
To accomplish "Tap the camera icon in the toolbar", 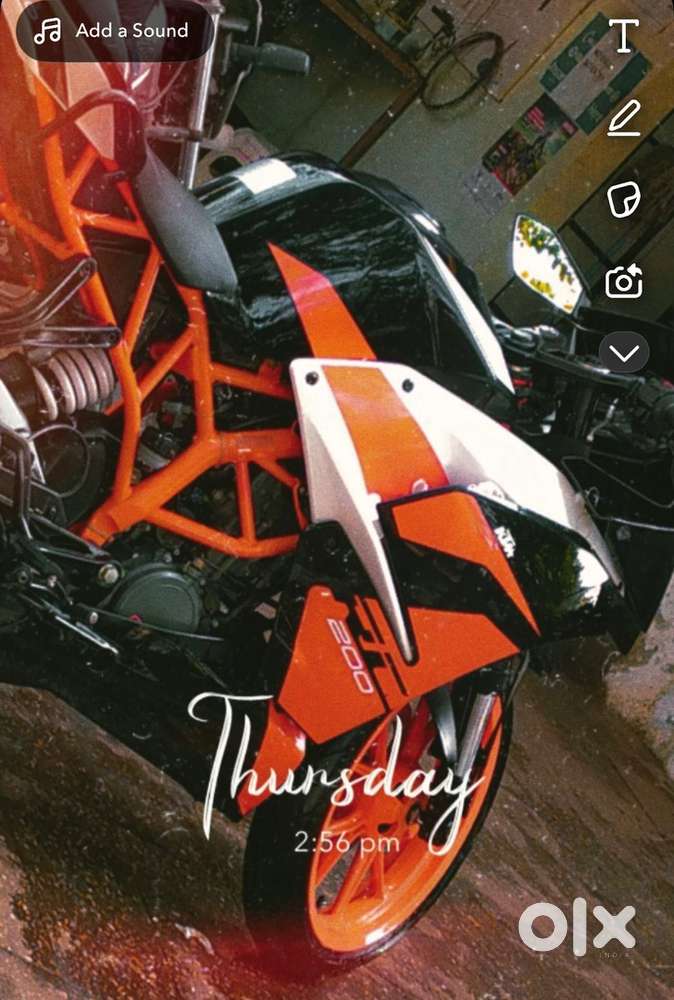I will tap(624, 283).
